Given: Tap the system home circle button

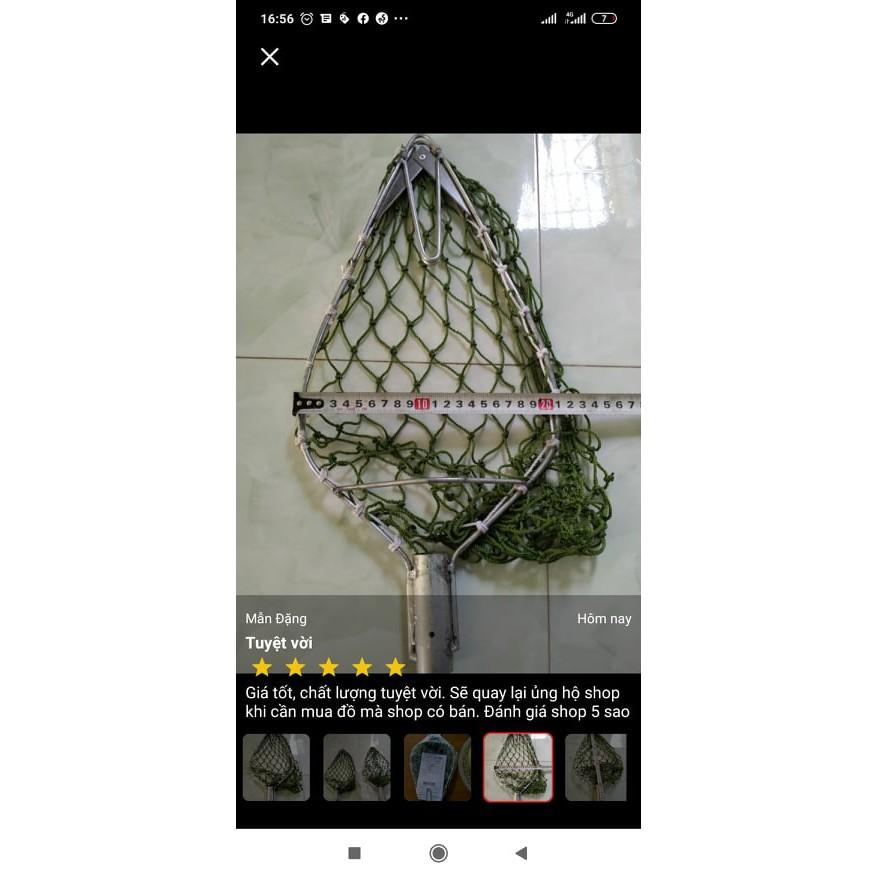Looking at the screenshot, I should [438, 853].
